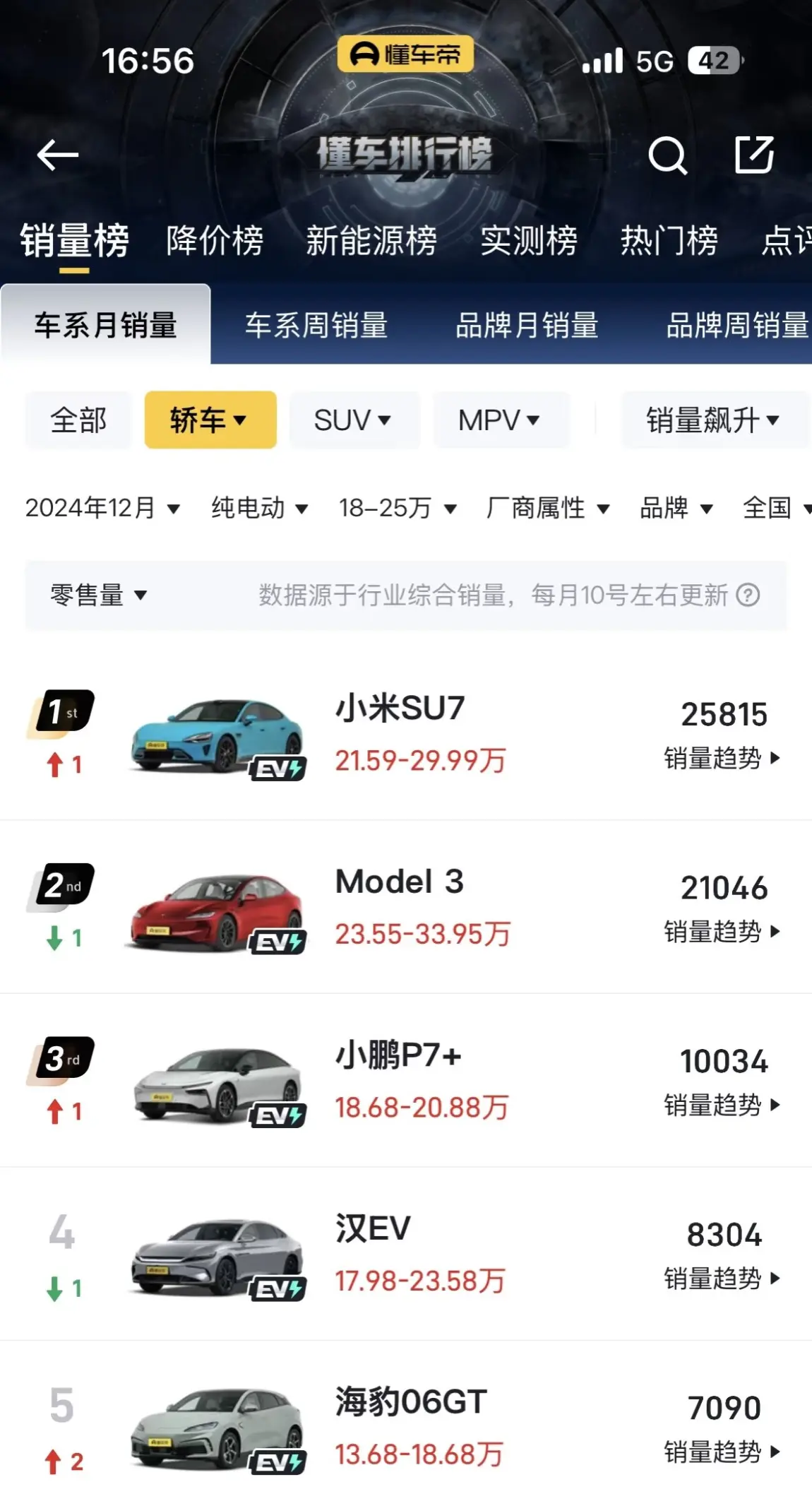Open the 销量飙升 dropdown
This screenshot has width=812, height=1506.
pos(714,420)
